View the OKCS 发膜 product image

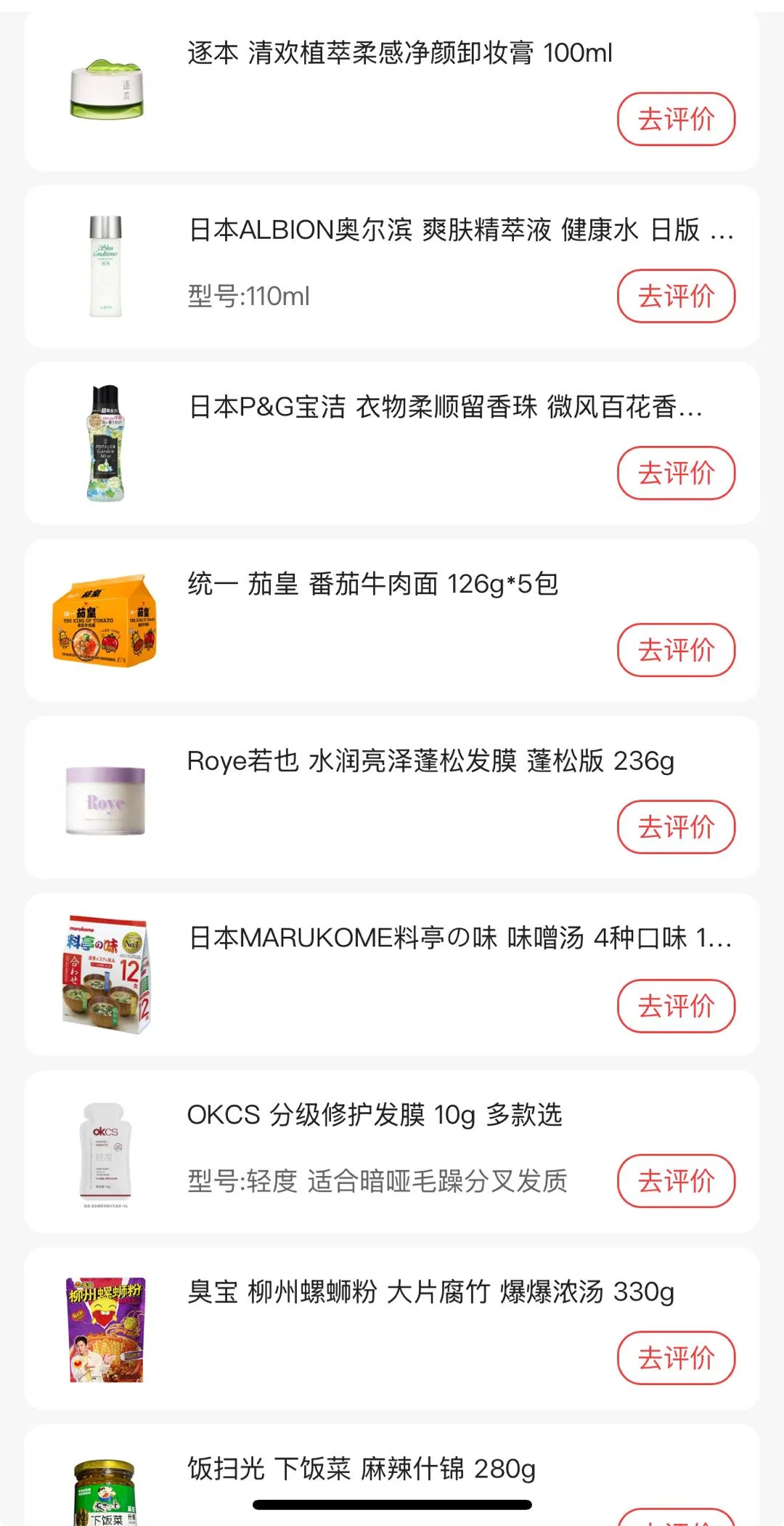pyautogui.click(x=106, y=1152)
